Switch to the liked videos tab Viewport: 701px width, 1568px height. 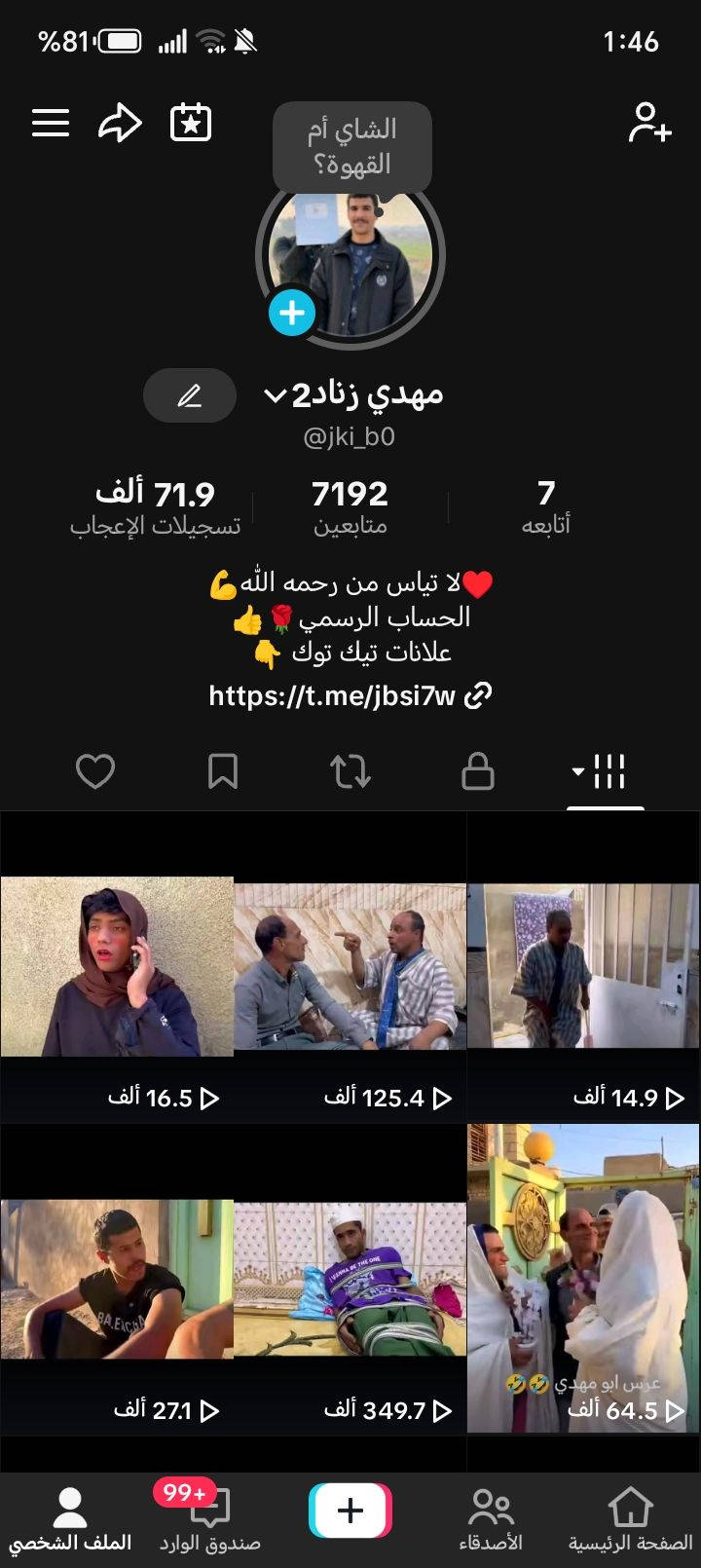point(95,772)
